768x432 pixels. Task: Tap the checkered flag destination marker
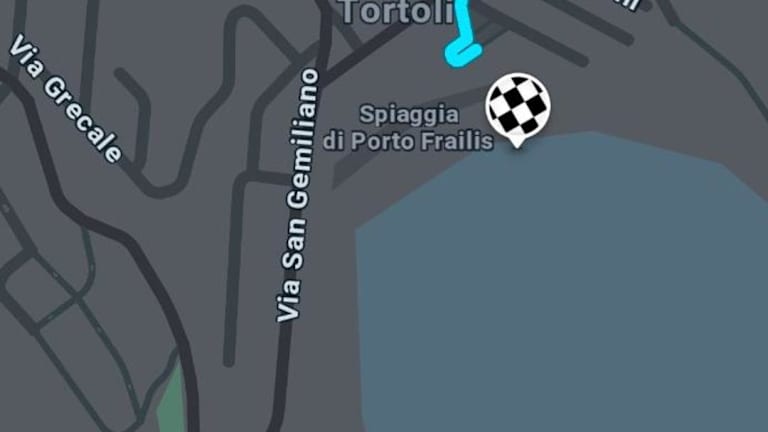pos(517,107)
